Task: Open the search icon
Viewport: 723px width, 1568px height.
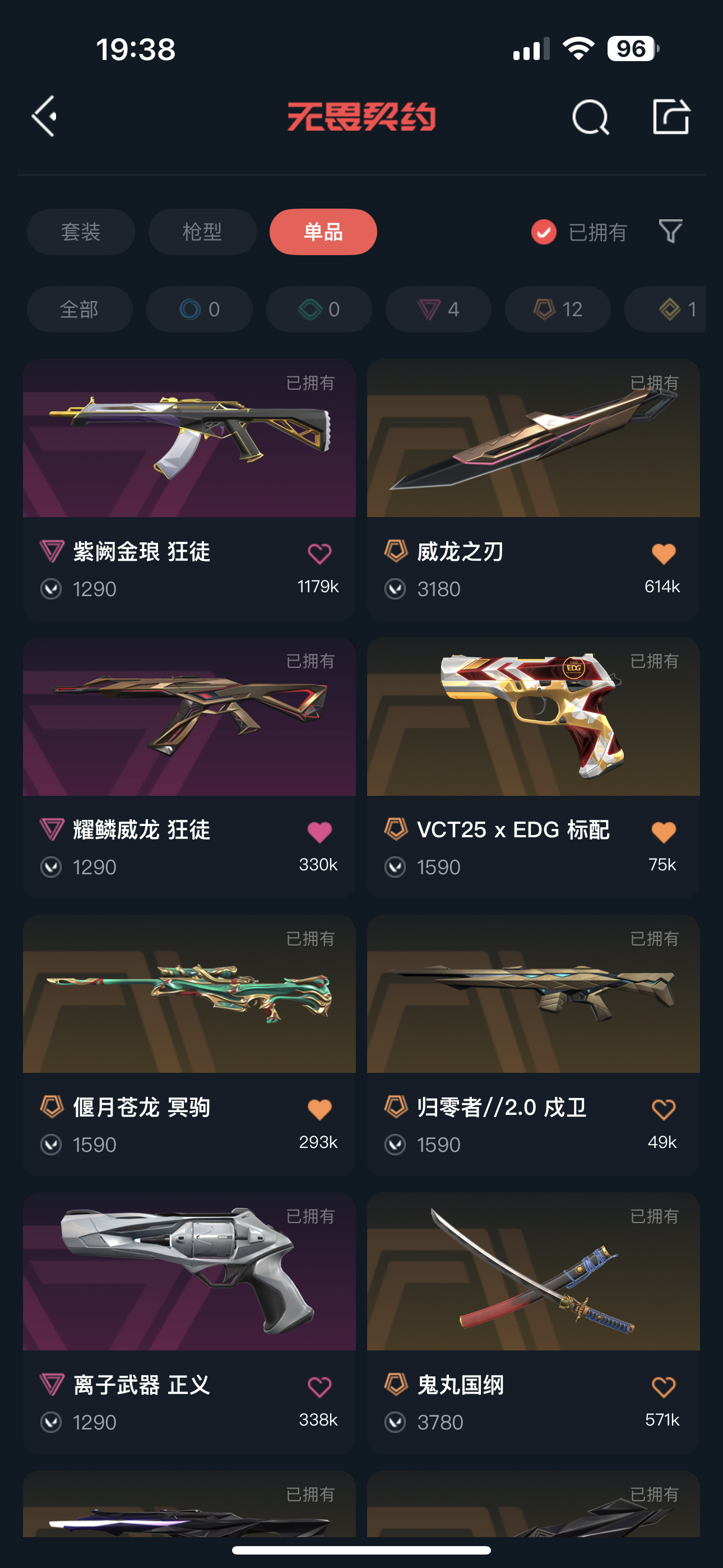Action: click(590, 117)
